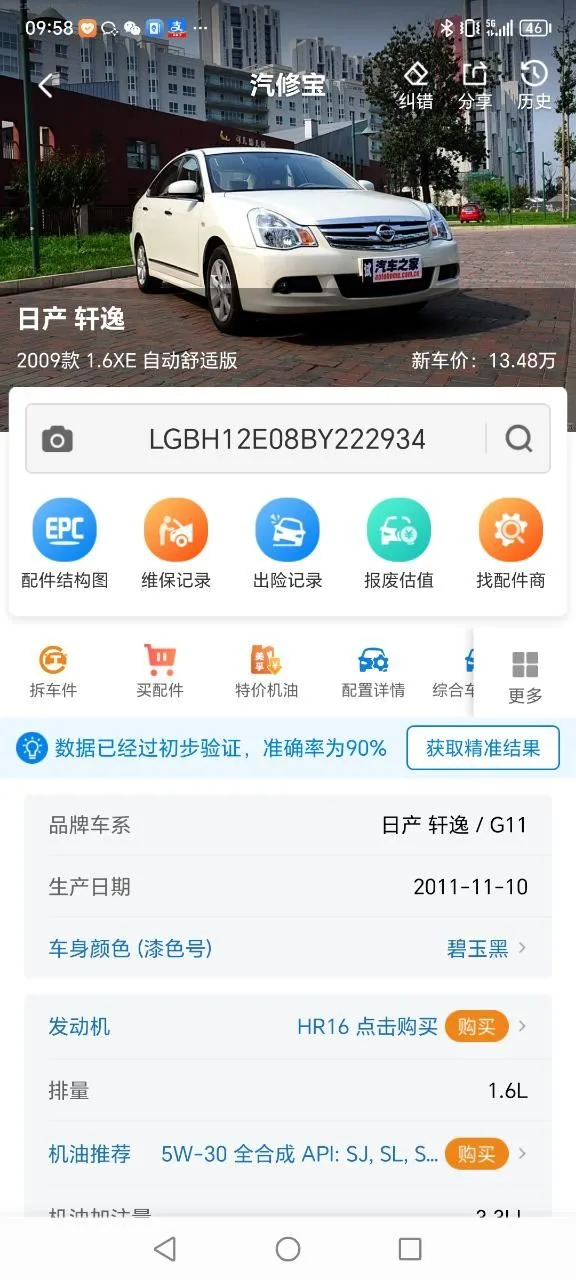Open the 纠错 error correction option
This screenshot has width=576, height=1280.
tap(416, 86)
